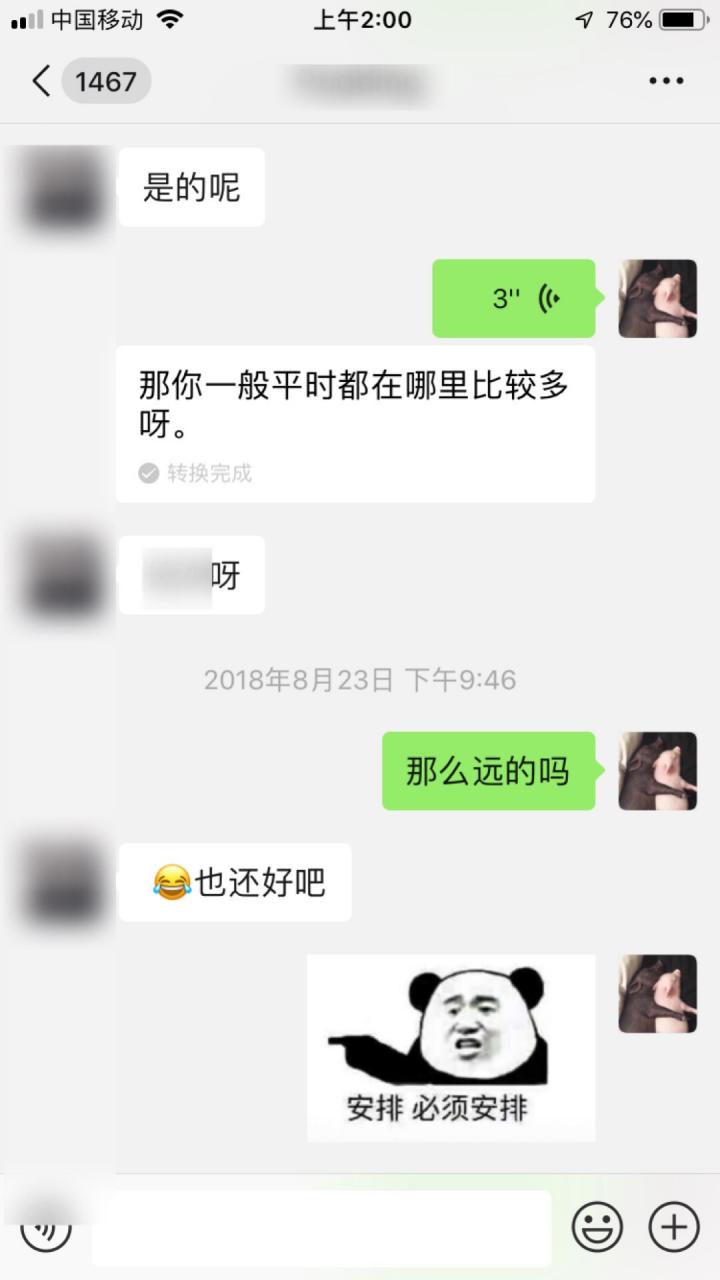Open the panda meme sticker

[451, 1047]
